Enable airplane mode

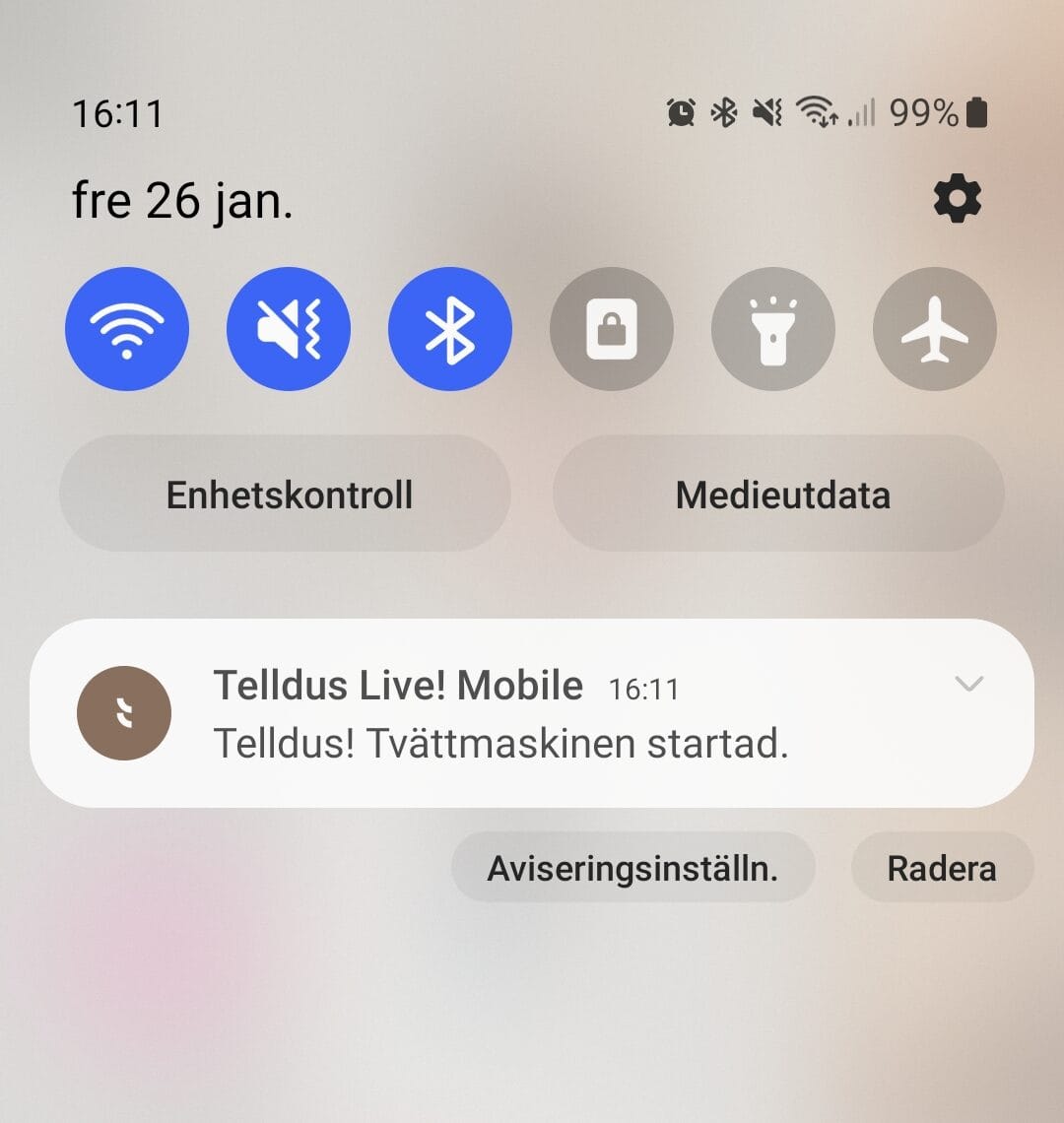click(935, 330)
